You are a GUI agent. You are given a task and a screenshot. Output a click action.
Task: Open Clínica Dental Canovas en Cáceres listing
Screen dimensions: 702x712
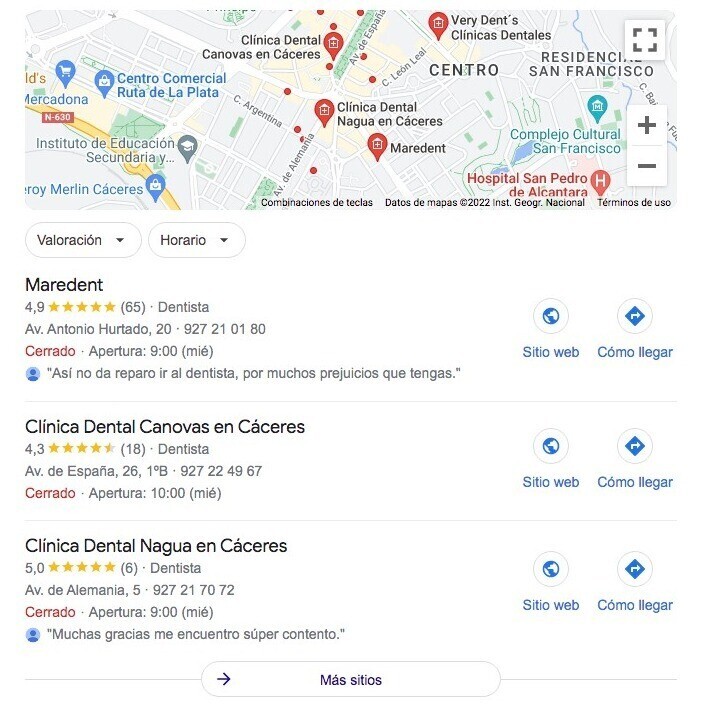pos(165,427)
